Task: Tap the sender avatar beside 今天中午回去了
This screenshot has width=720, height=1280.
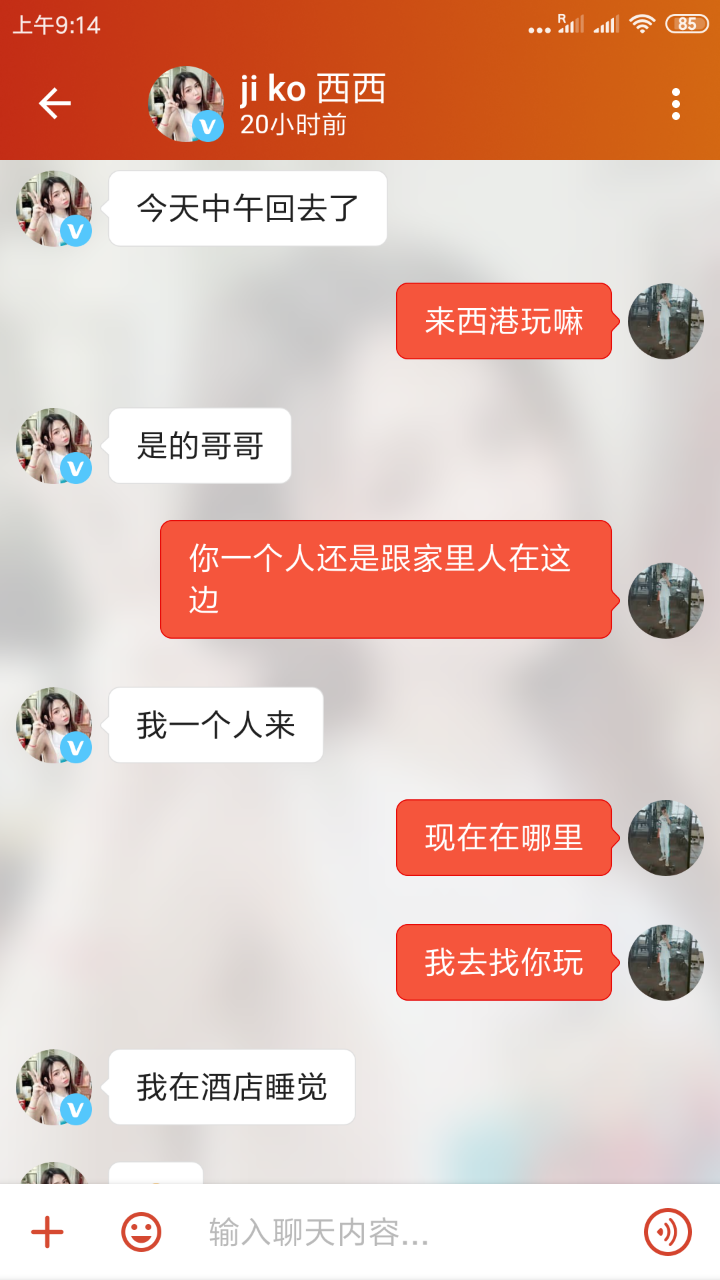Action: click(54, 208)
